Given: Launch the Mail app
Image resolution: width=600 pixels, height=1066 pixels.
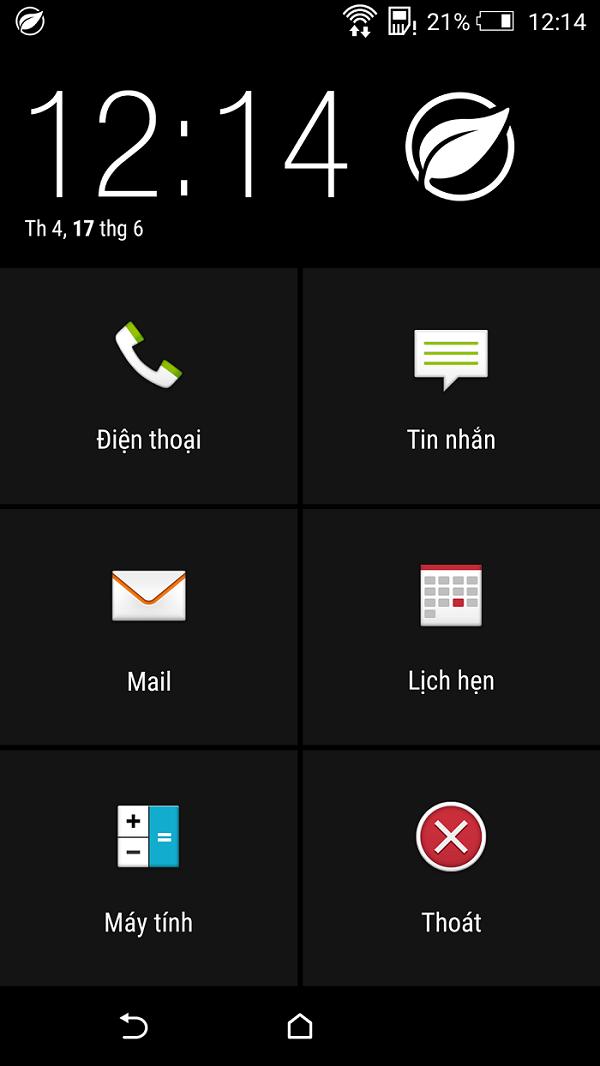Looking at the screenshot, I should tap(148, 626).
